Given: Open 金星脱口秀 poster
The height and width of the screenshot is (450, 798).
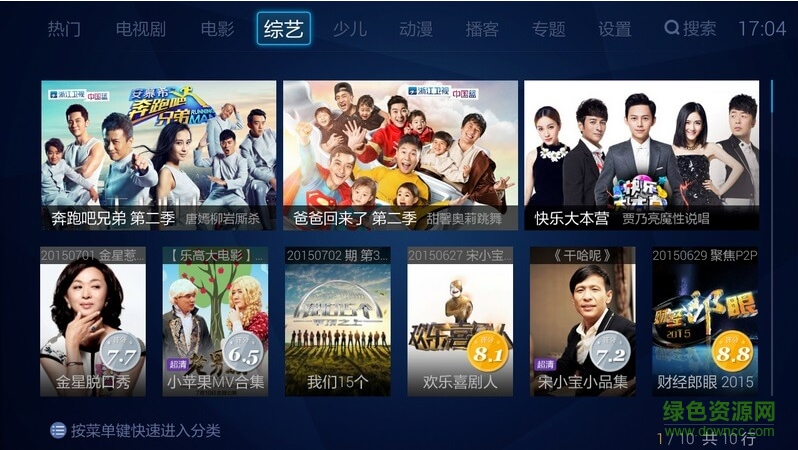Looking at the screenshot, I should point(93,320).
